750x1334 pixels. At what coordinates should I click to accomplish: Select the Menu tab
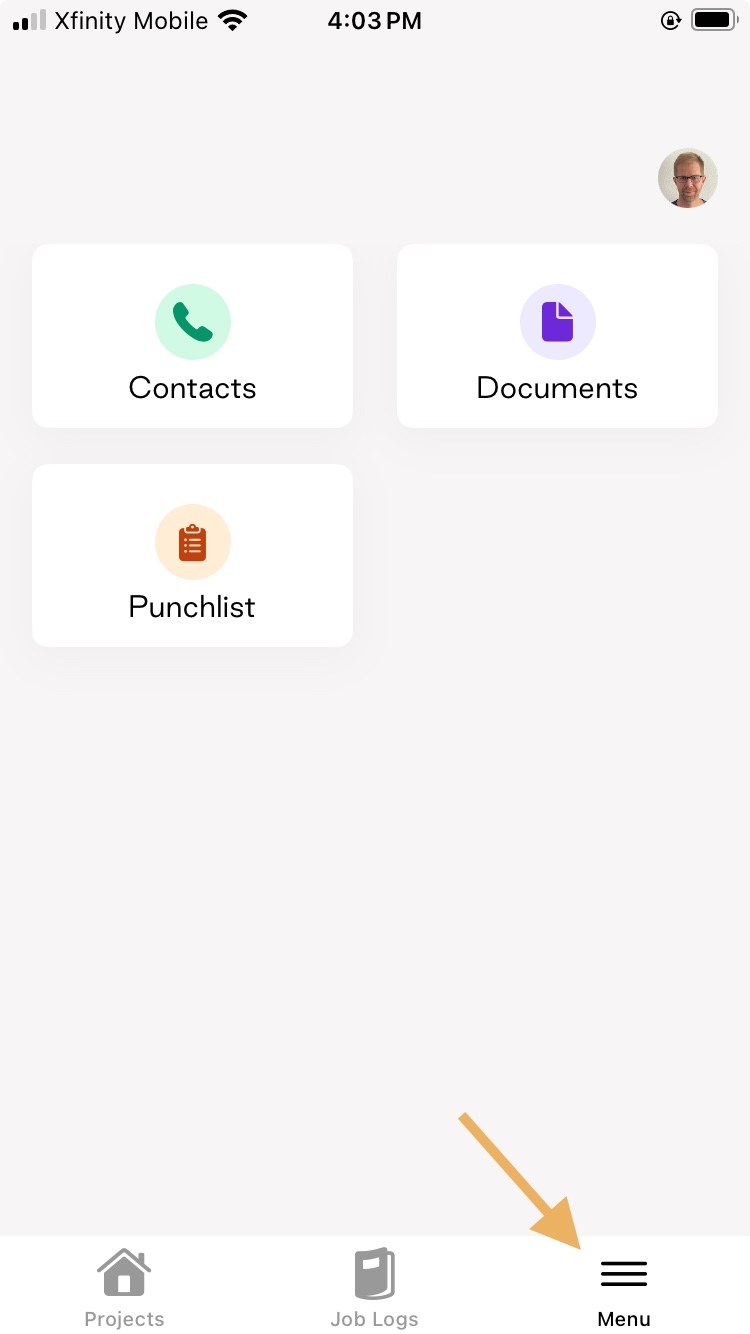(624, 1290)
